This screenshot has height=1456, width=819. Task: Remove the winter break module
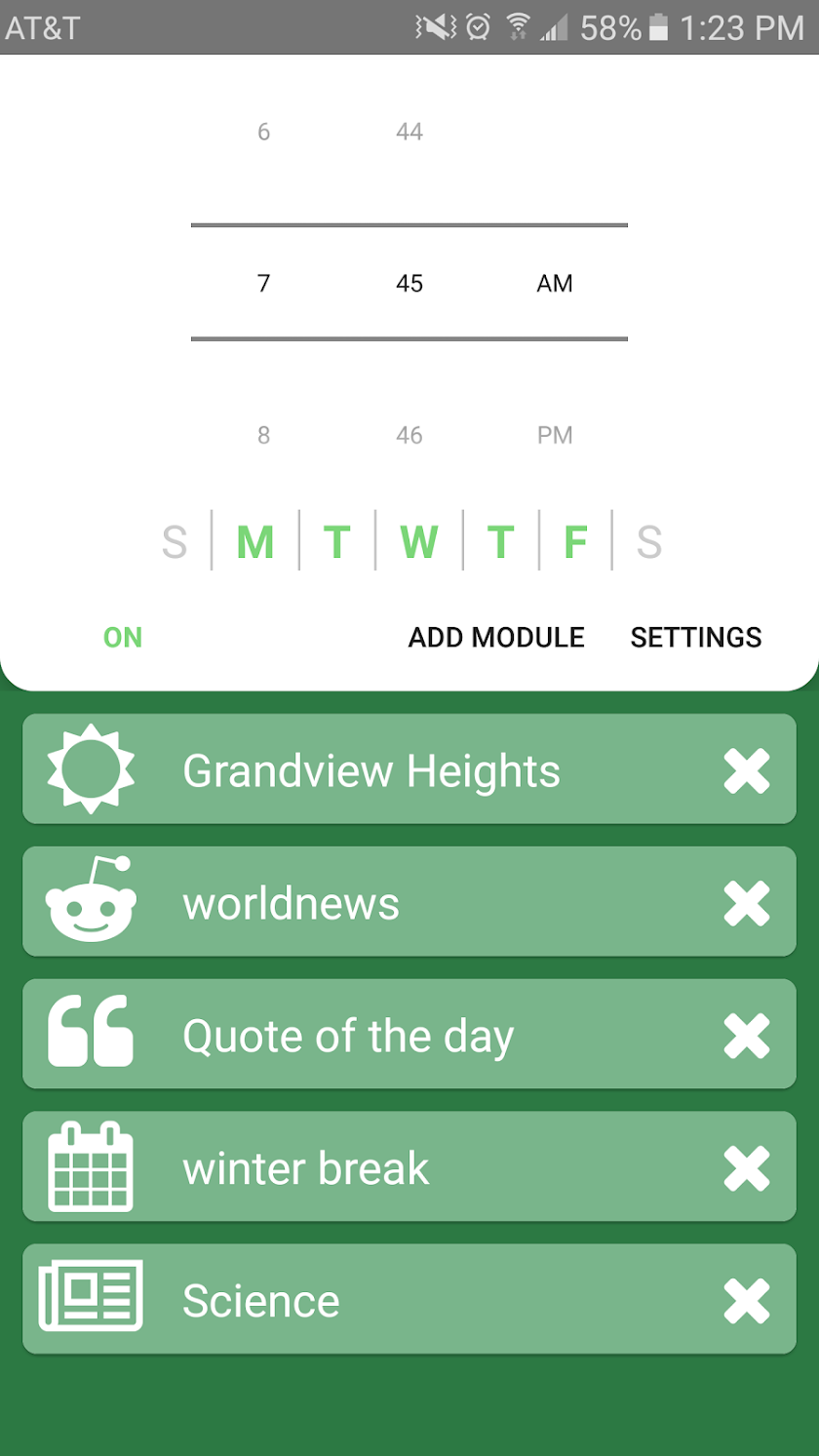pos(747,1168)
